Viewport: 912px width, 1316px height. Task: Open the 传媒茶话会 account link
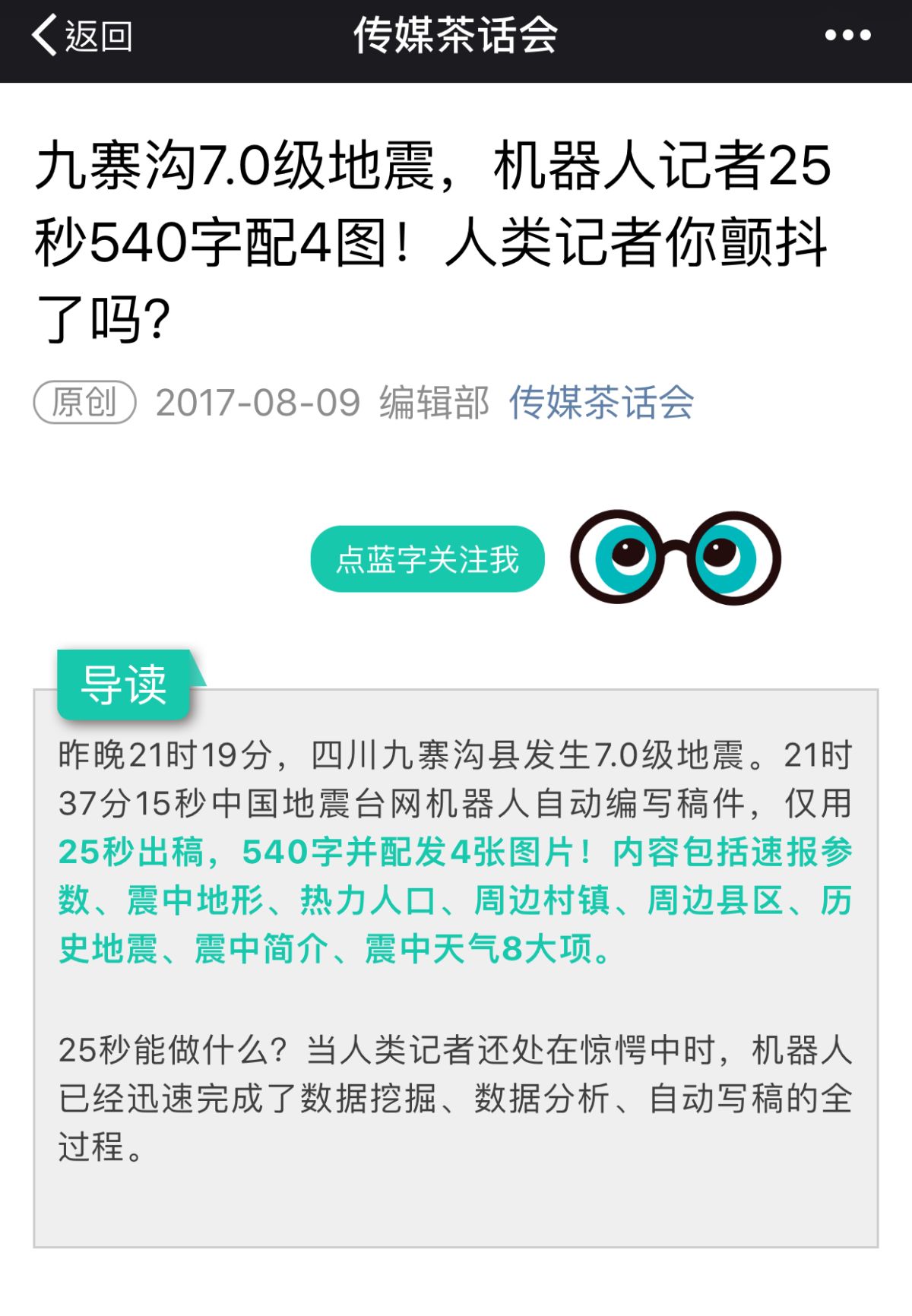tap(604, 405)
